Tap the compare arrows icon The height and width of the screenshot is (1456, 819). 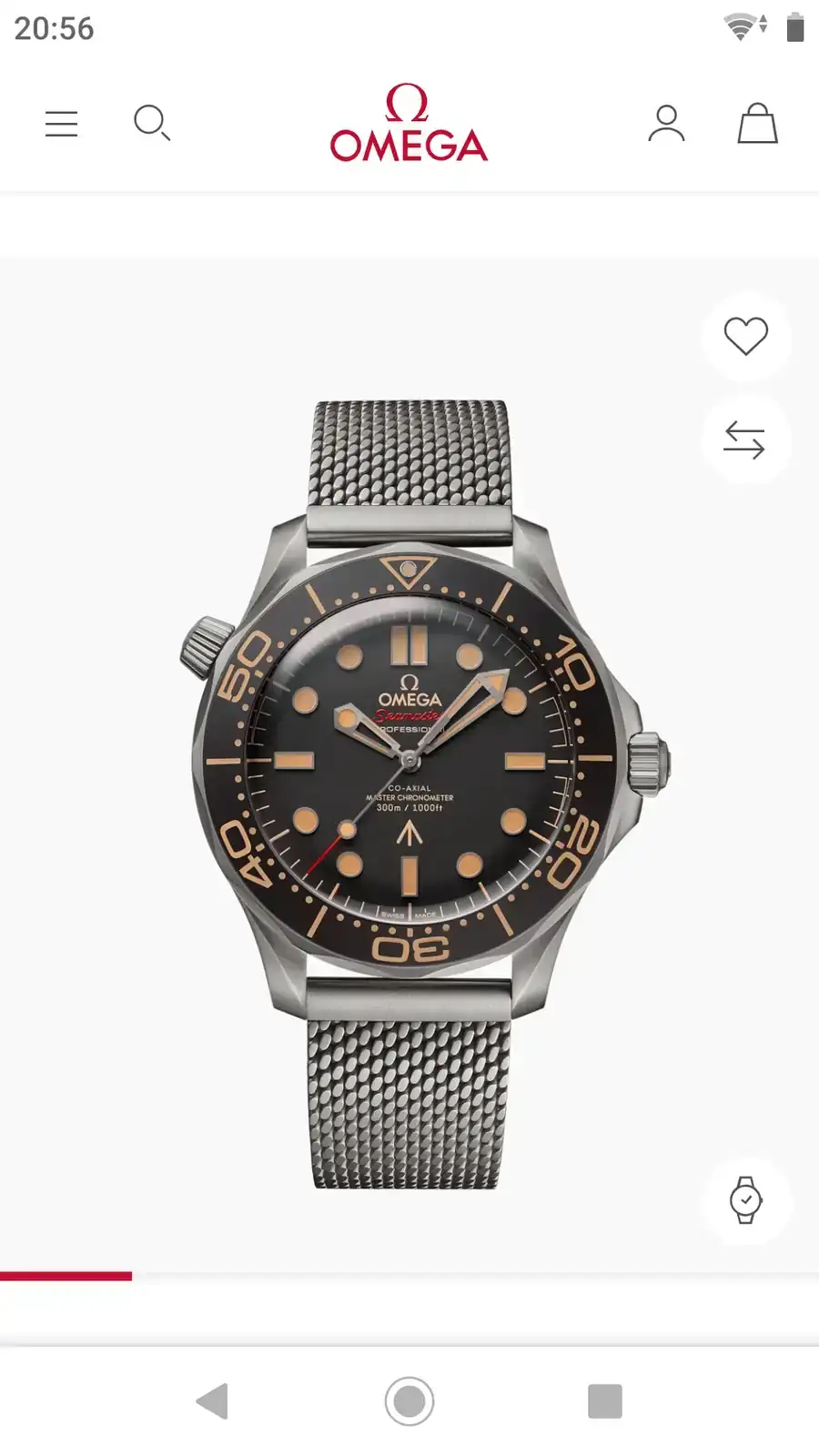point(744,440)
